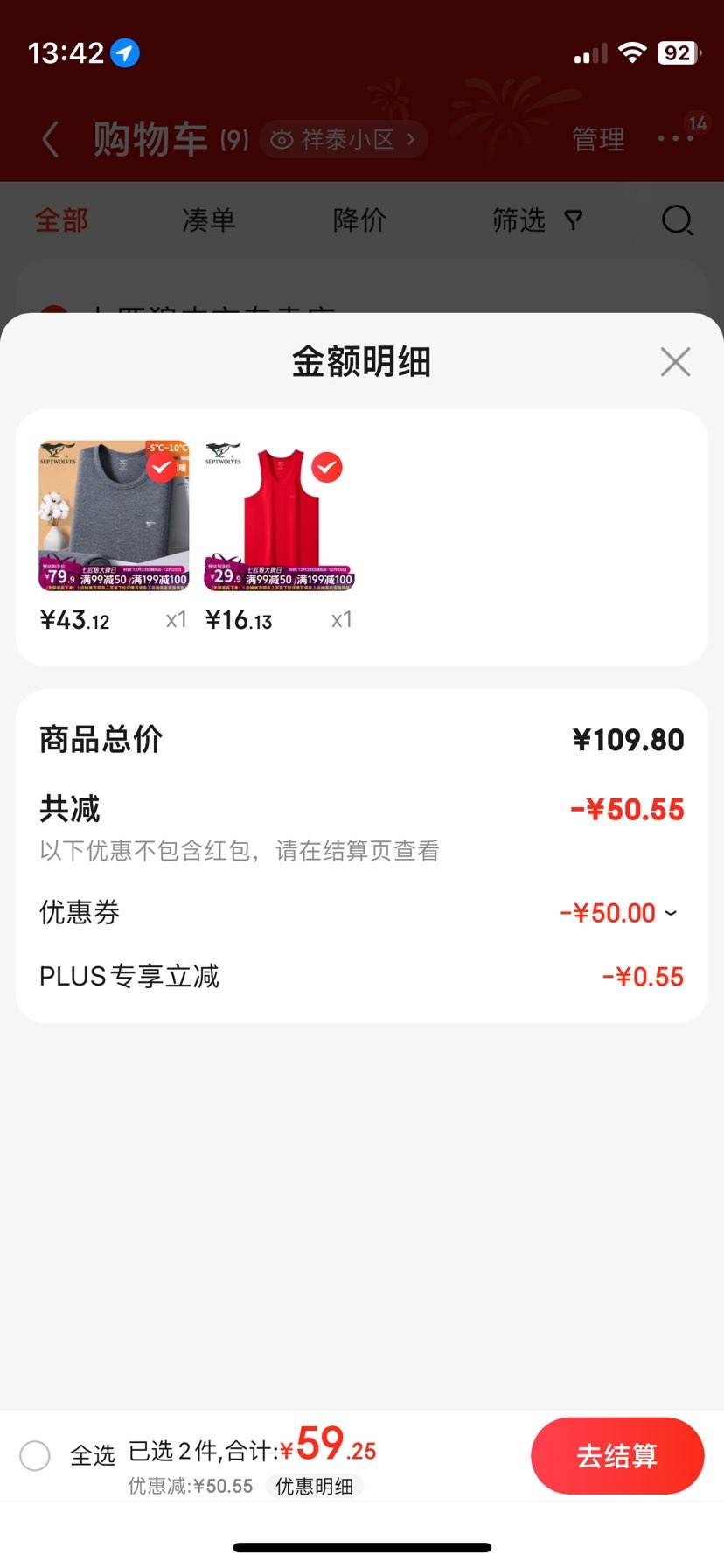Open search with the magnifier icon

pyautogui.click(x=676, y=220)
